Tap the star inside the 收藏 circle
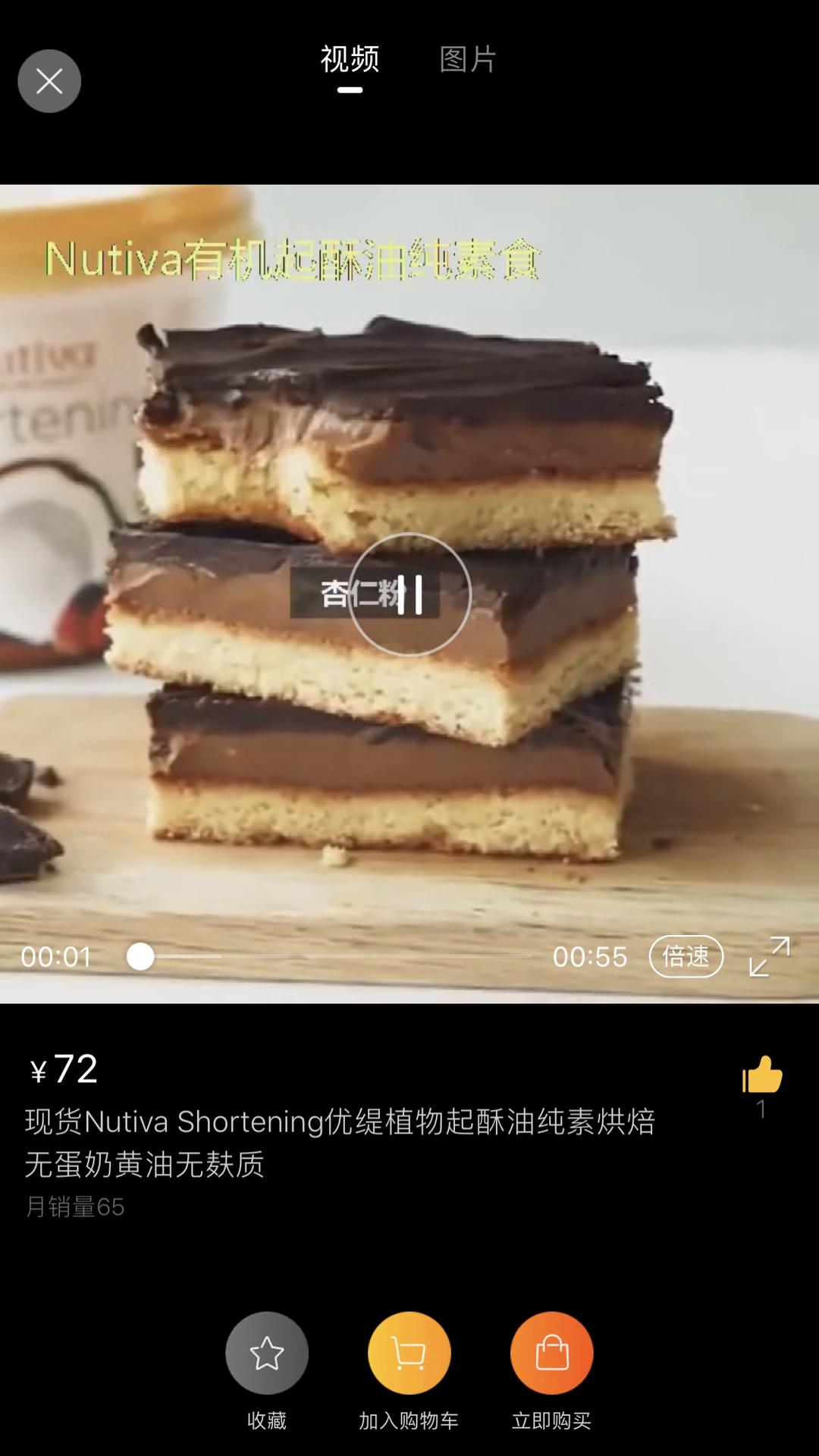 (266, 1354)
